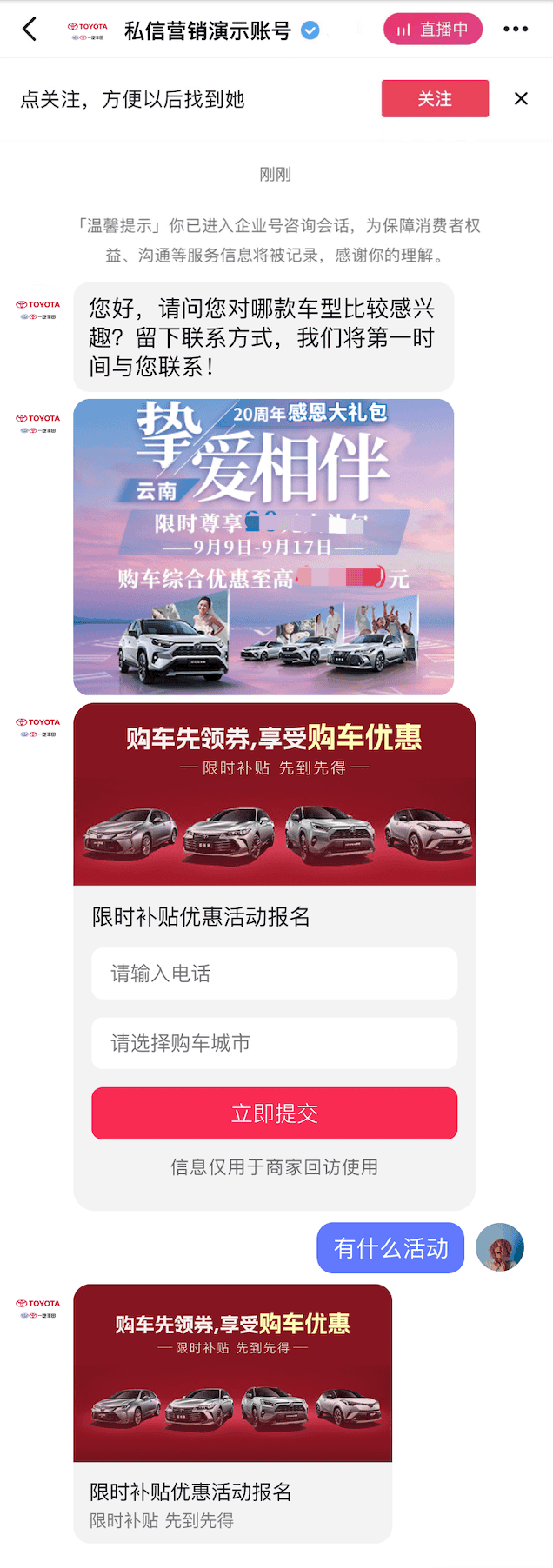Open the 挚爱相伴 promotion image
The image size is (553, 1568).
pos(263,547)
